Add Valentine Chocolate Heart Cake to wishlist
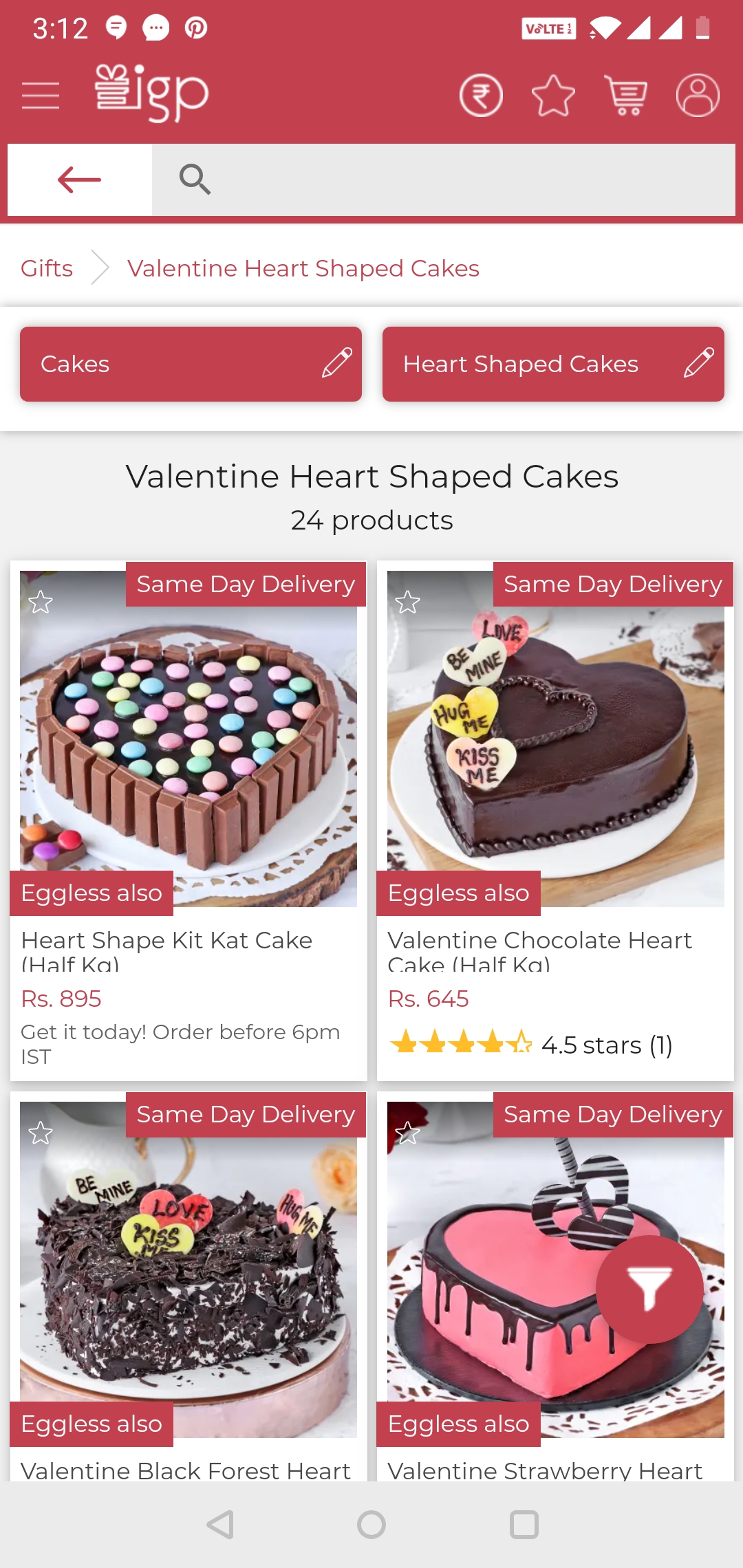 [407, 602]
